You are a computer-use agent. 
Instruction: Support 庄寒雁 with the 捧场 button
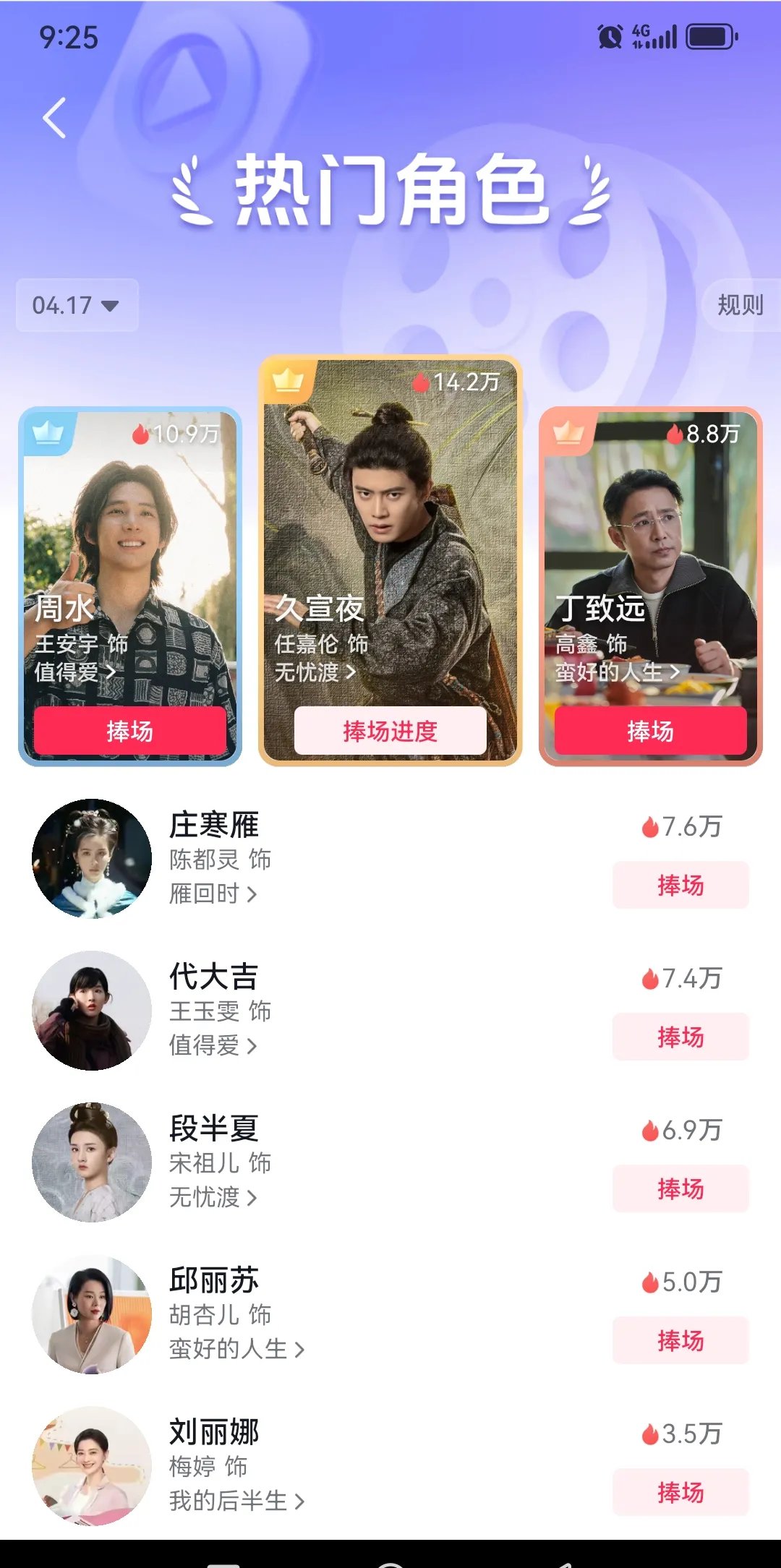680,885
